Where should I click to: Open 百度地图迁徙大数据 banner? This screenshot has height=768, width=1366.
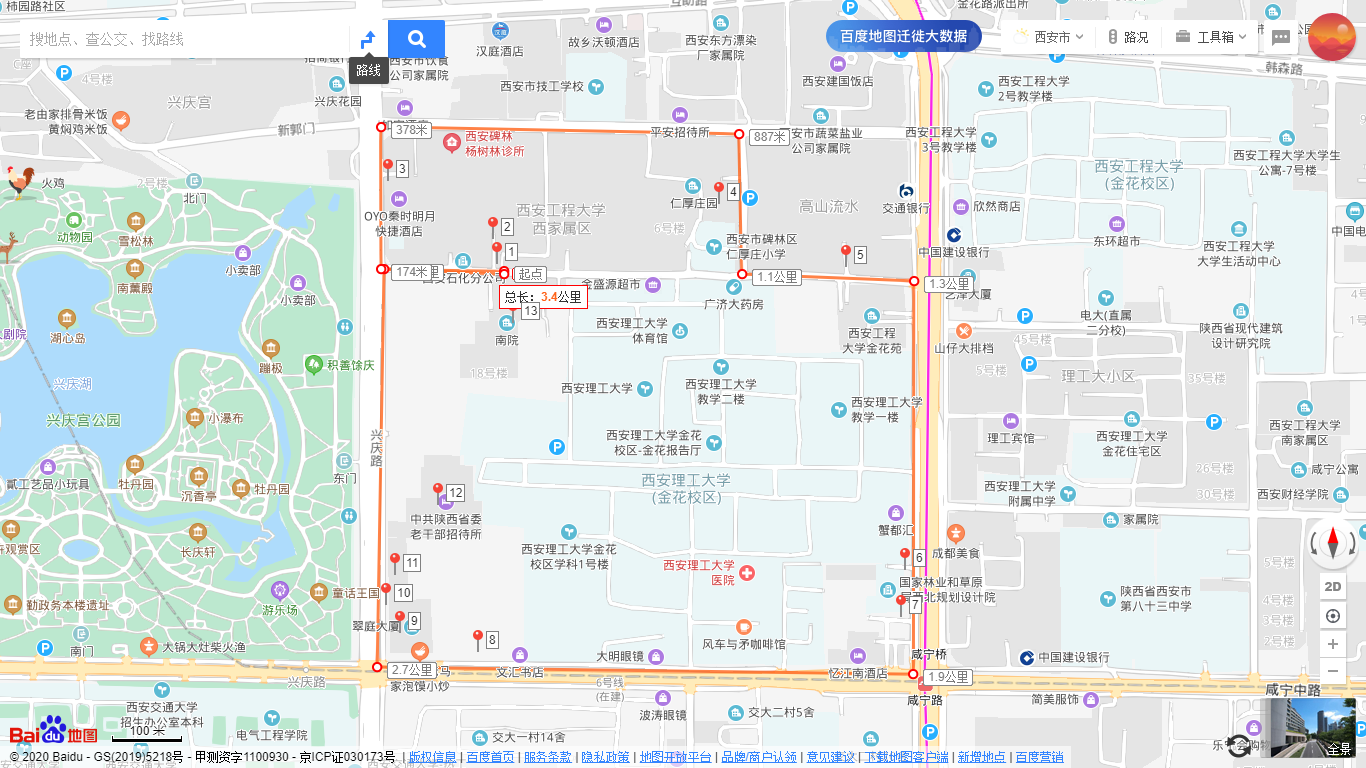point(903,36)
